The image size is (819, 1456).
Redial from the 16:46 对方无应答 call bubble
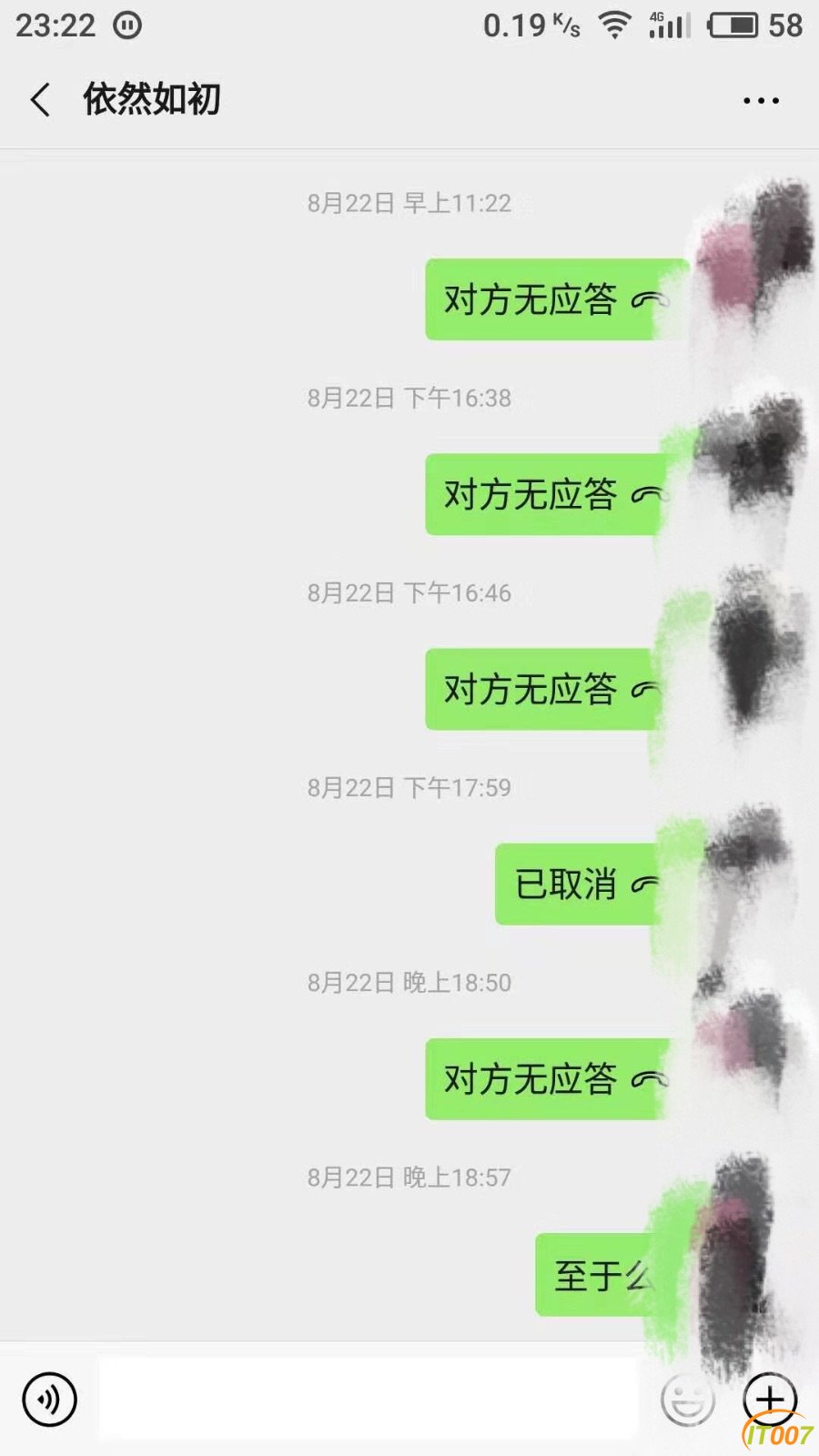click(544, 690)
